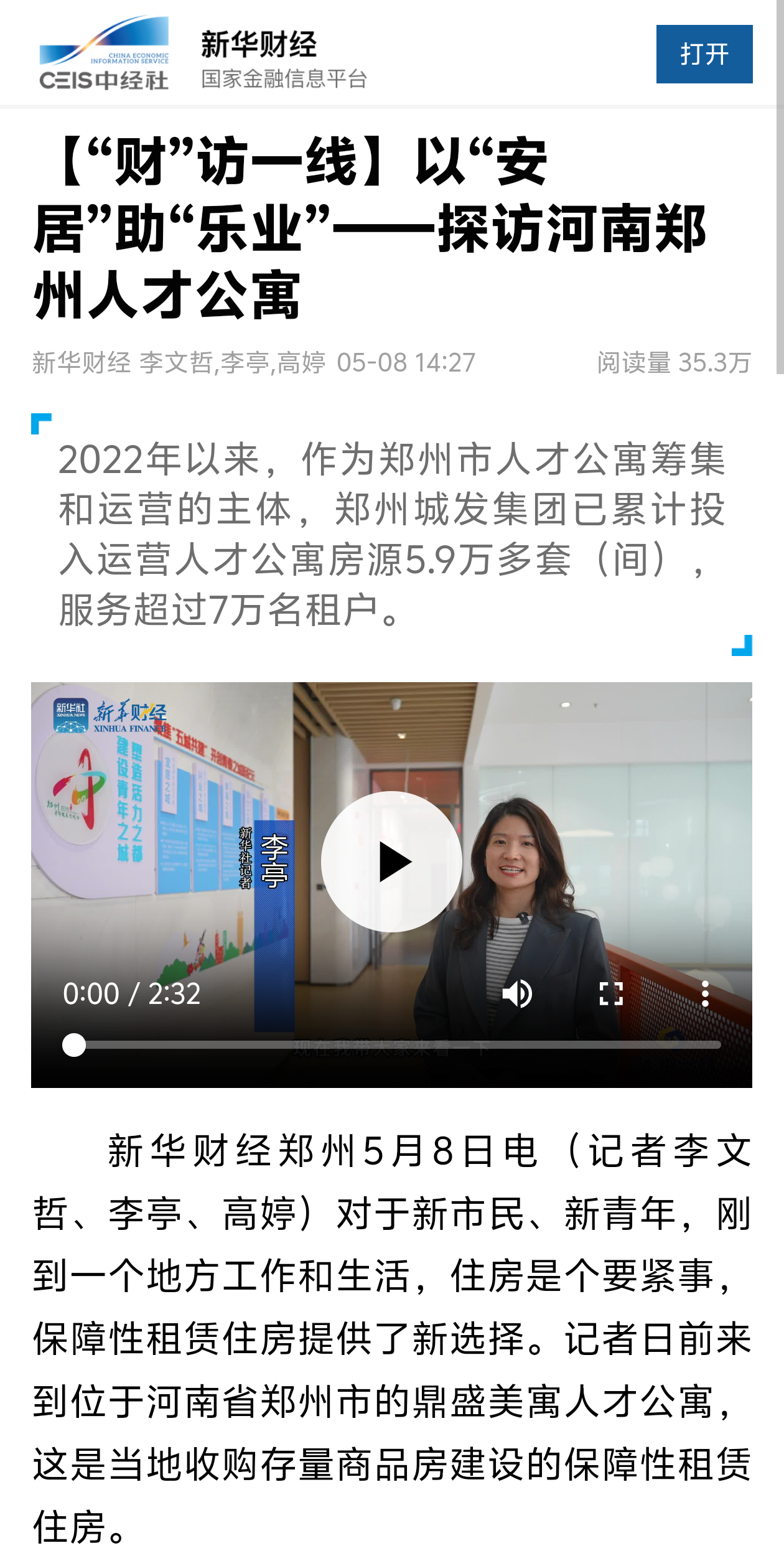
Task: Open the video overflow menu
Action: point(704,993)
